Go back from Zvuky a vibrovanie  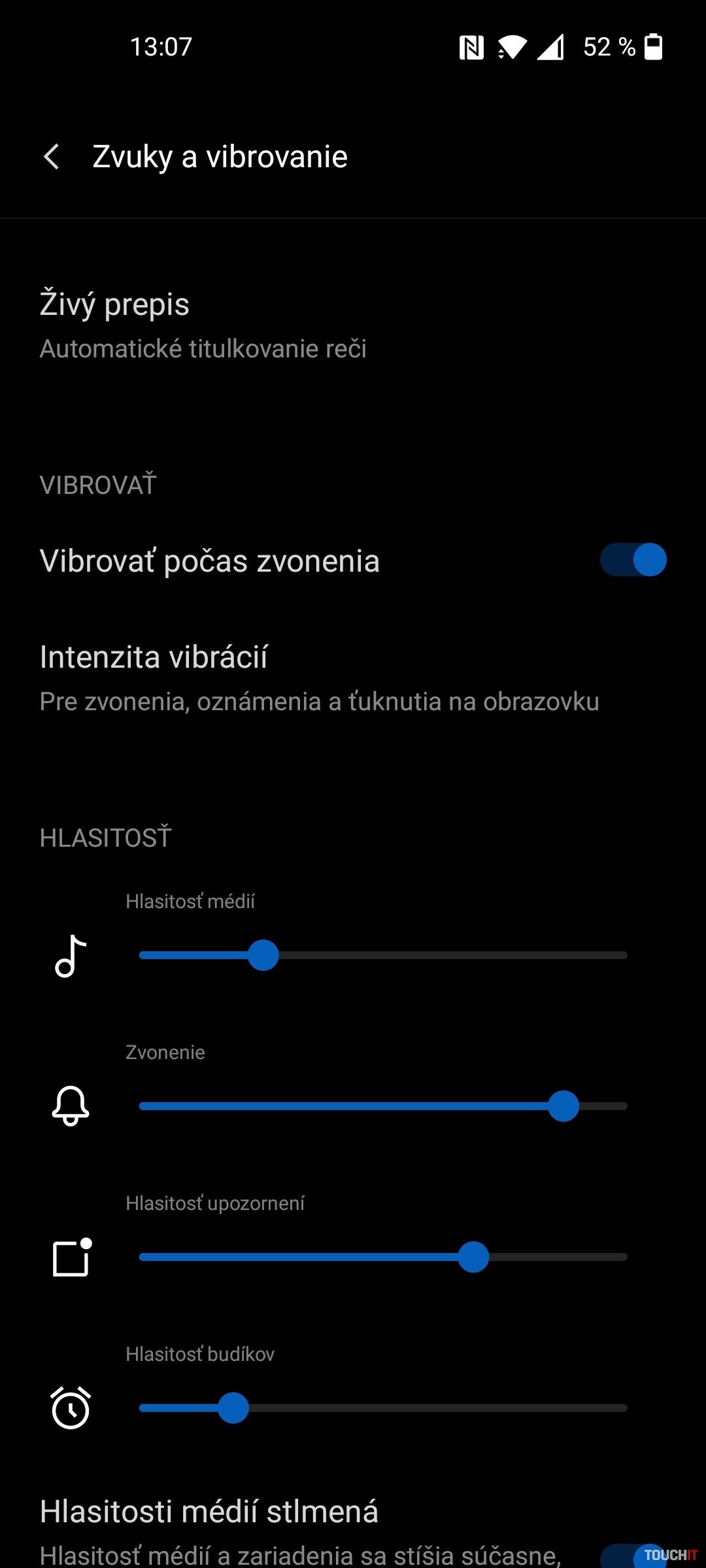point(52,157)
